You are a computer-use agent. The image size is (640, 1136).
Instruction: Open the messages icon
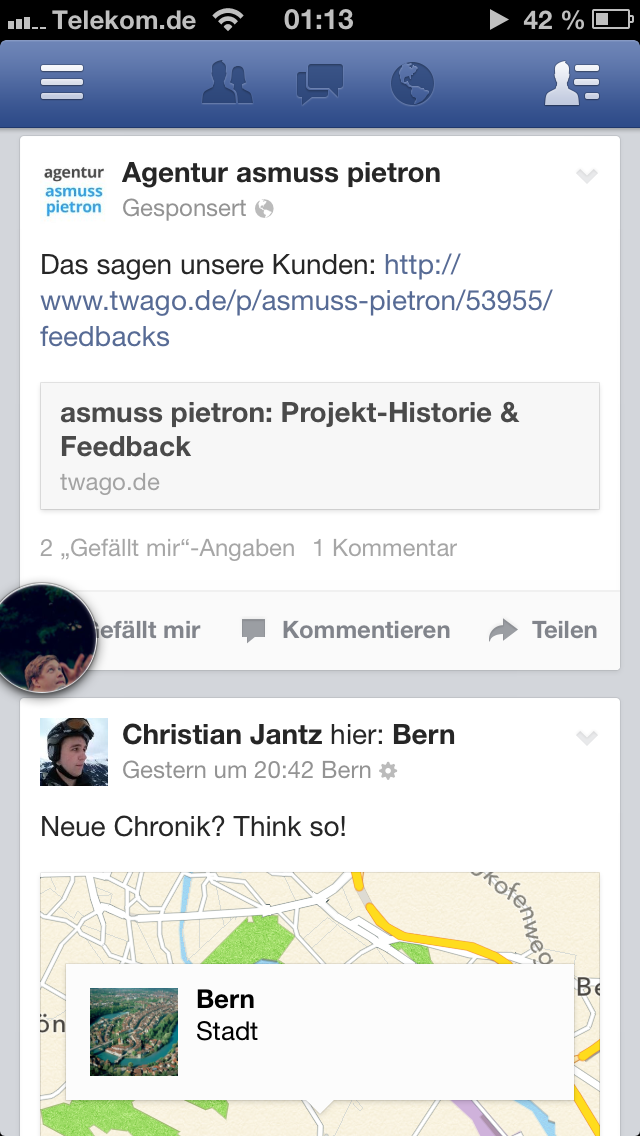point(320,83)
